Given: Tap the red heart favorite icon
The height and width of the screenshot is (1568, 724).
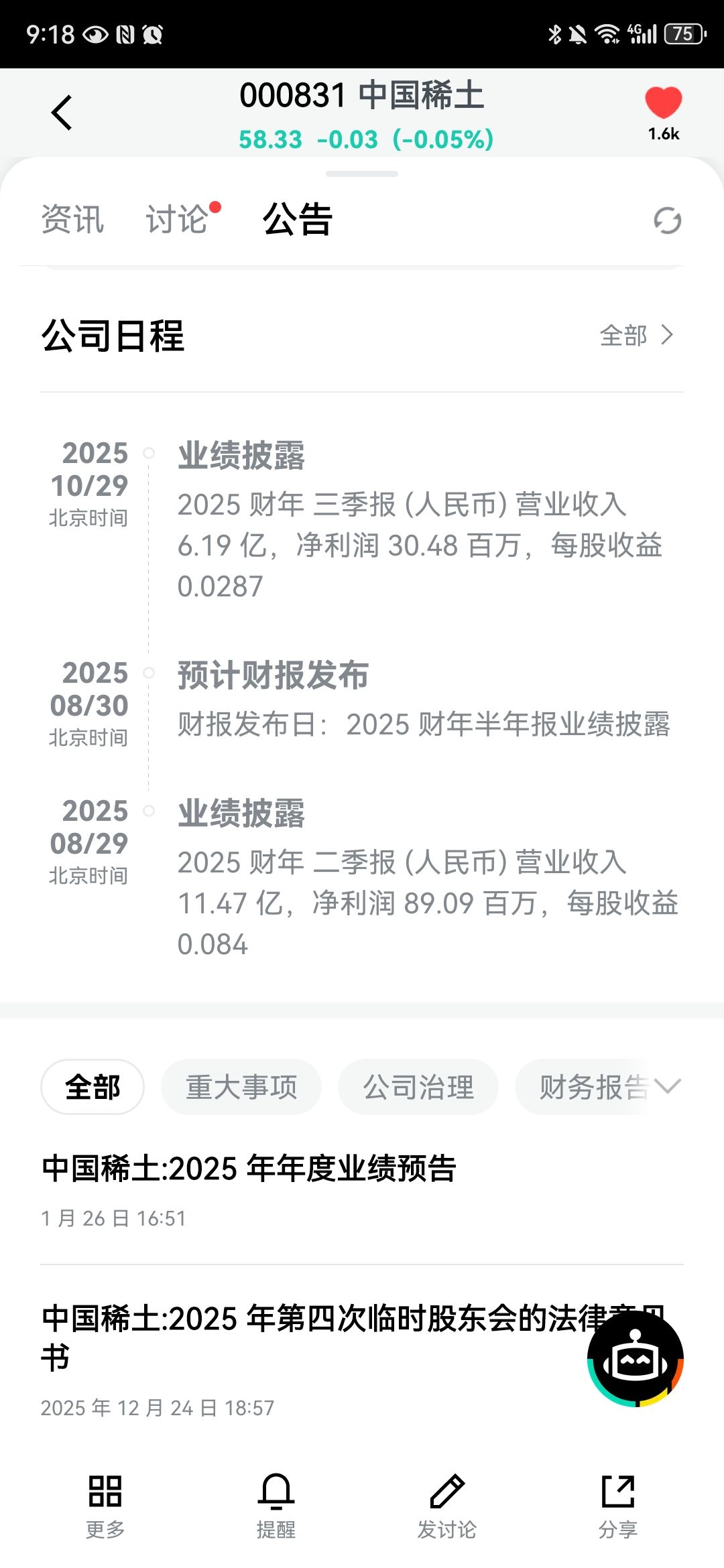Looking at the screenshot, I should pos(663,103).
